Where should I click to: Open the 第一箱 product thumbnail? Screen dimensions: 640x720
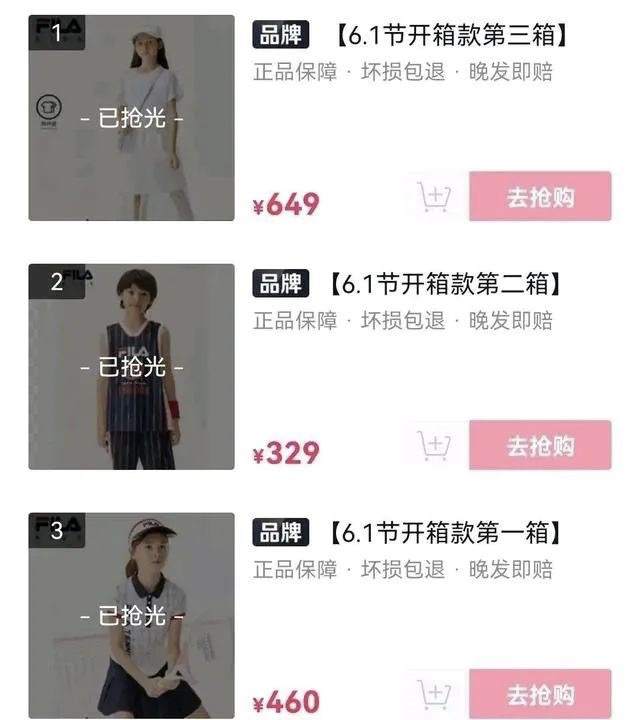tap(131, 615)
